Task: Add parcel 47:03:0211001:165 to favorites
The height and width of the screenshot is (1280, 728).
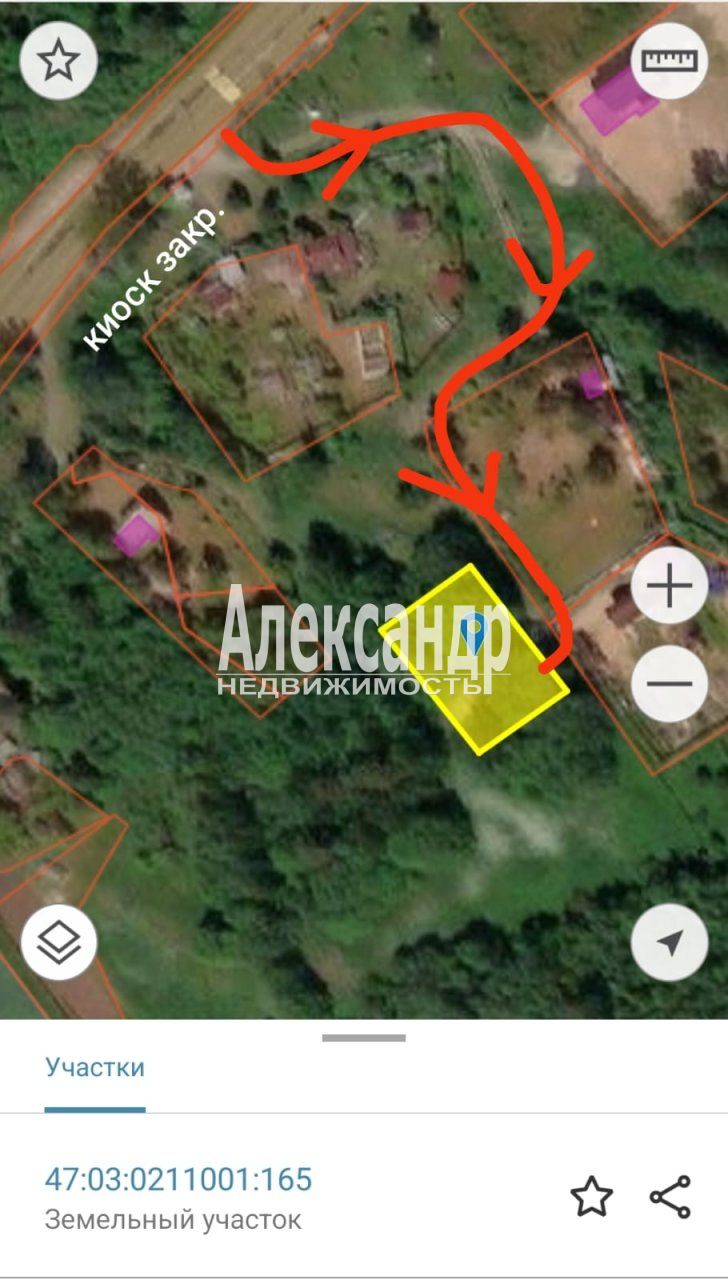Action: [591, 1196]
